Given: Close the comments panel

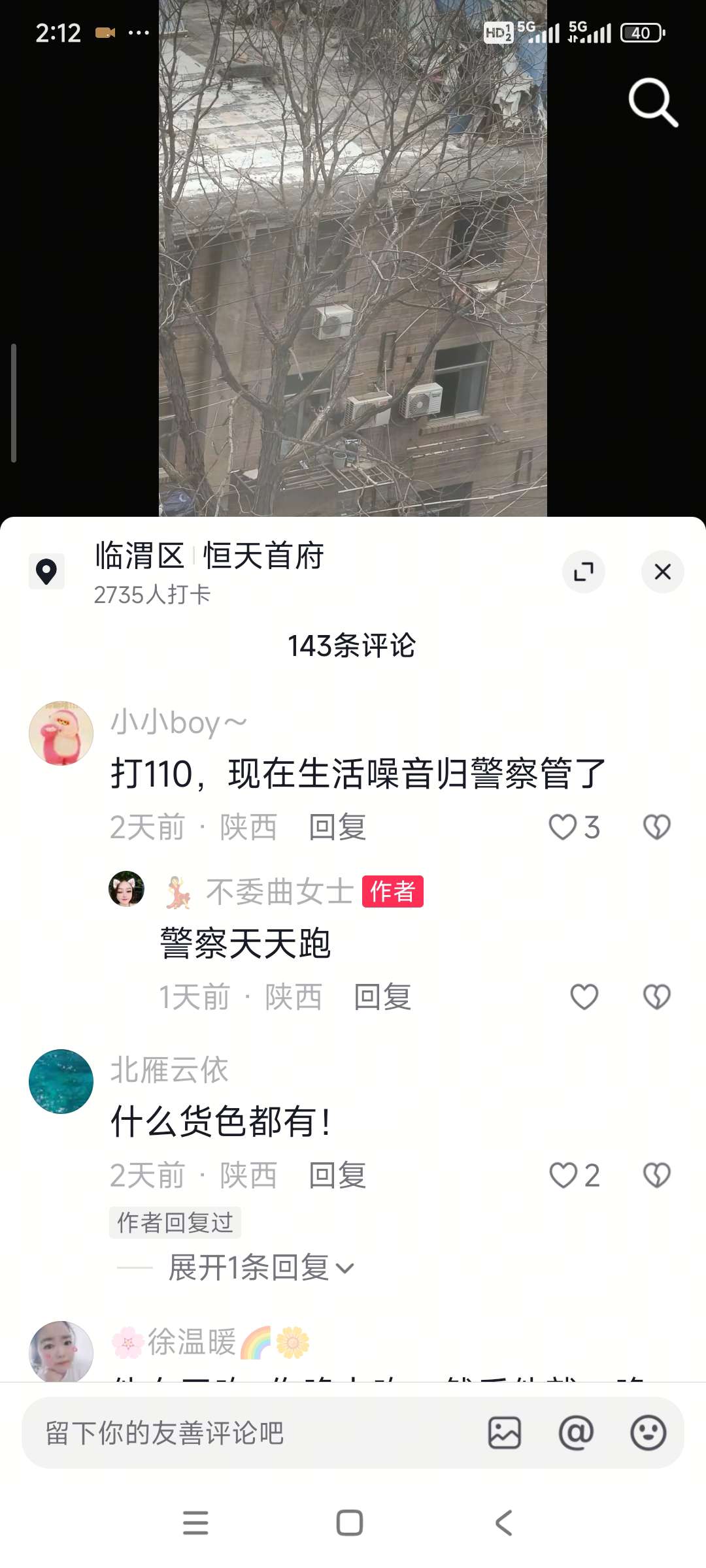Looking at the screenshot, I should [662, 572].
